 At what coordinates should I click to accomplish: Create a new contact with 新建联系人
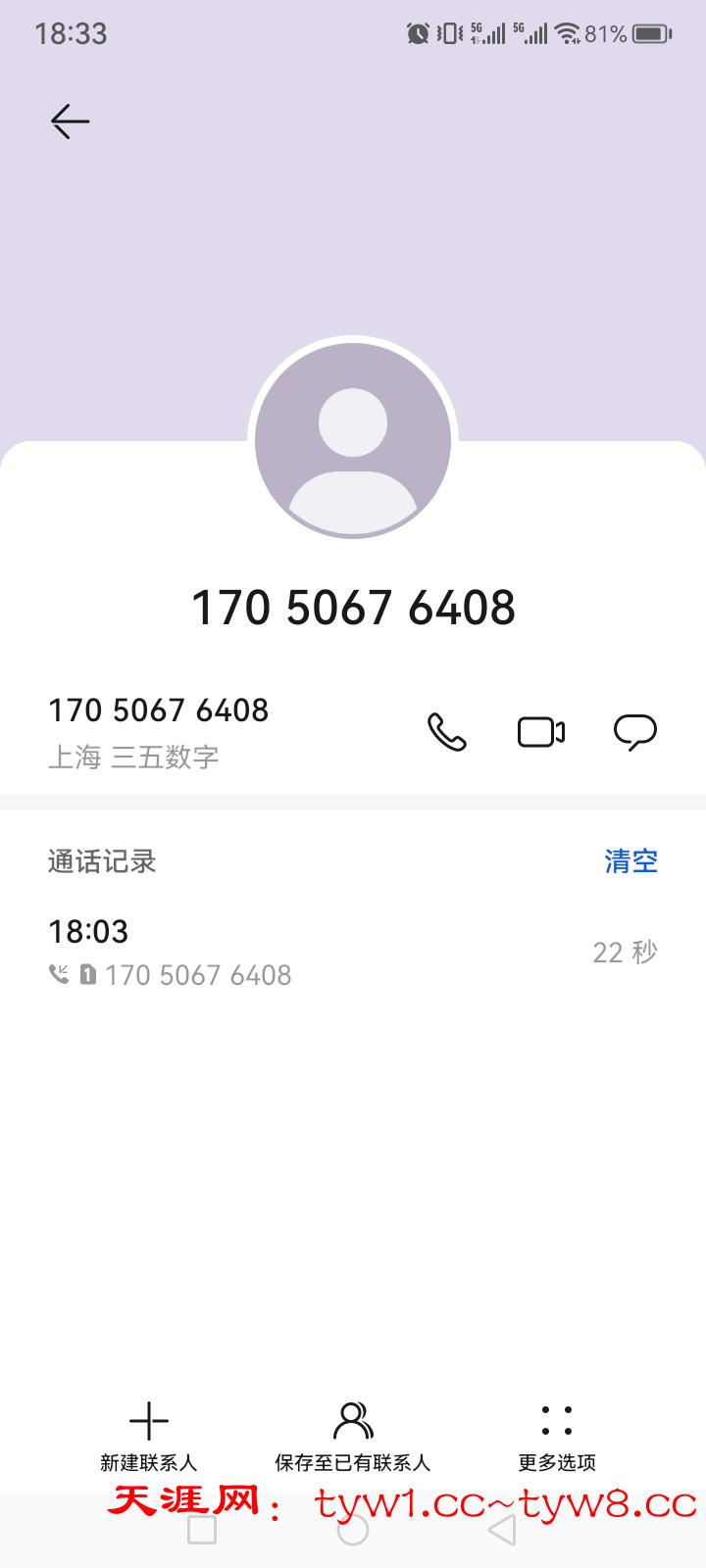(149, 1435)
